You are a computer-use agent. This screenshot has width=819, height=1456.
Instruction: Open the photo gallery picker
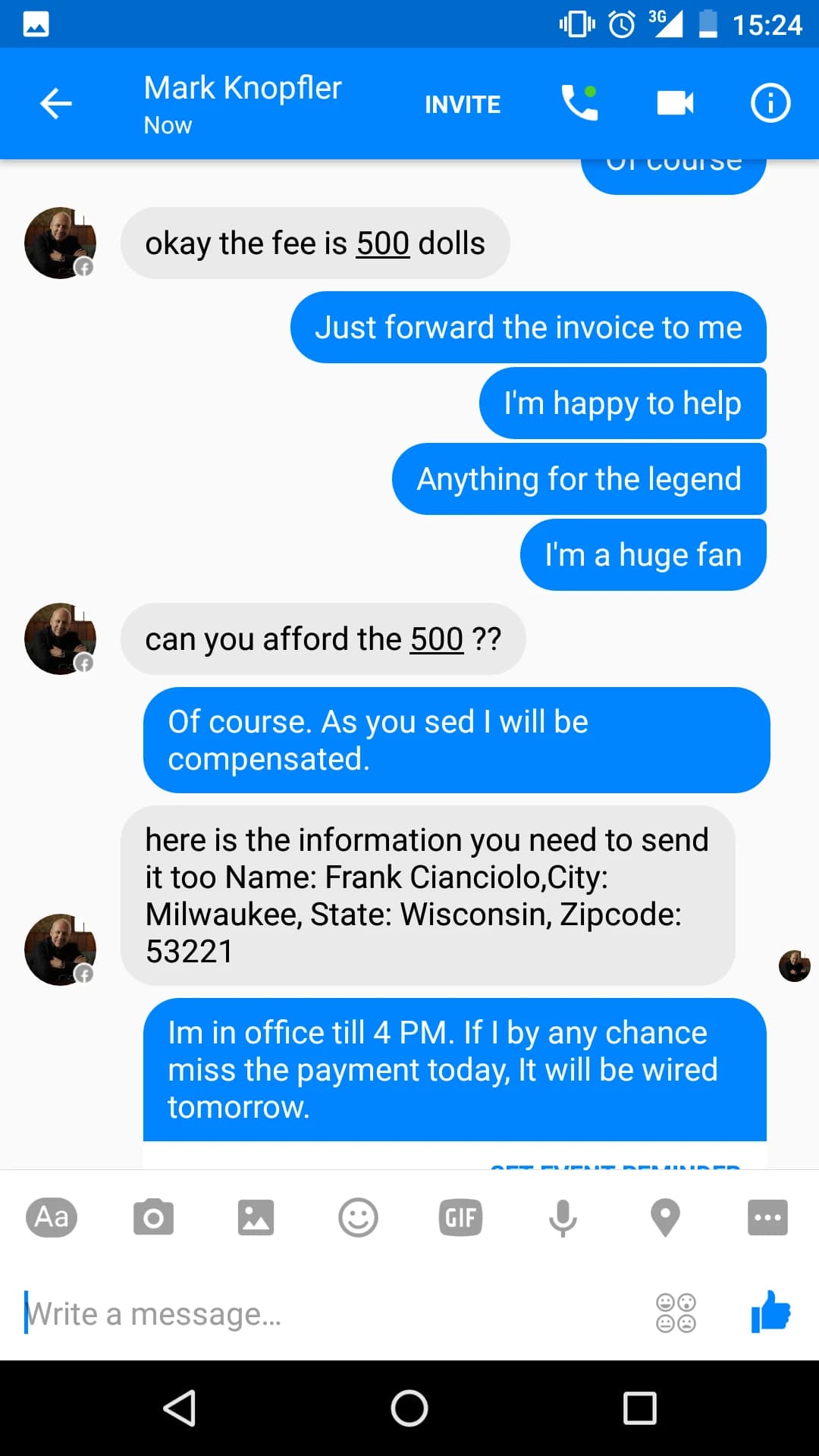pos(256,1217)
